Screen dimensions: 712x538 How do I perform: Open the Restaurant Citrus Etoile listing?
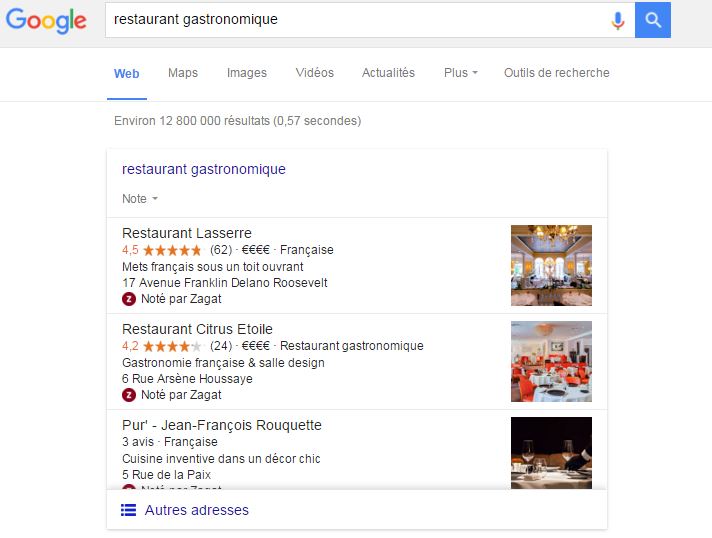tap(197, 329)
